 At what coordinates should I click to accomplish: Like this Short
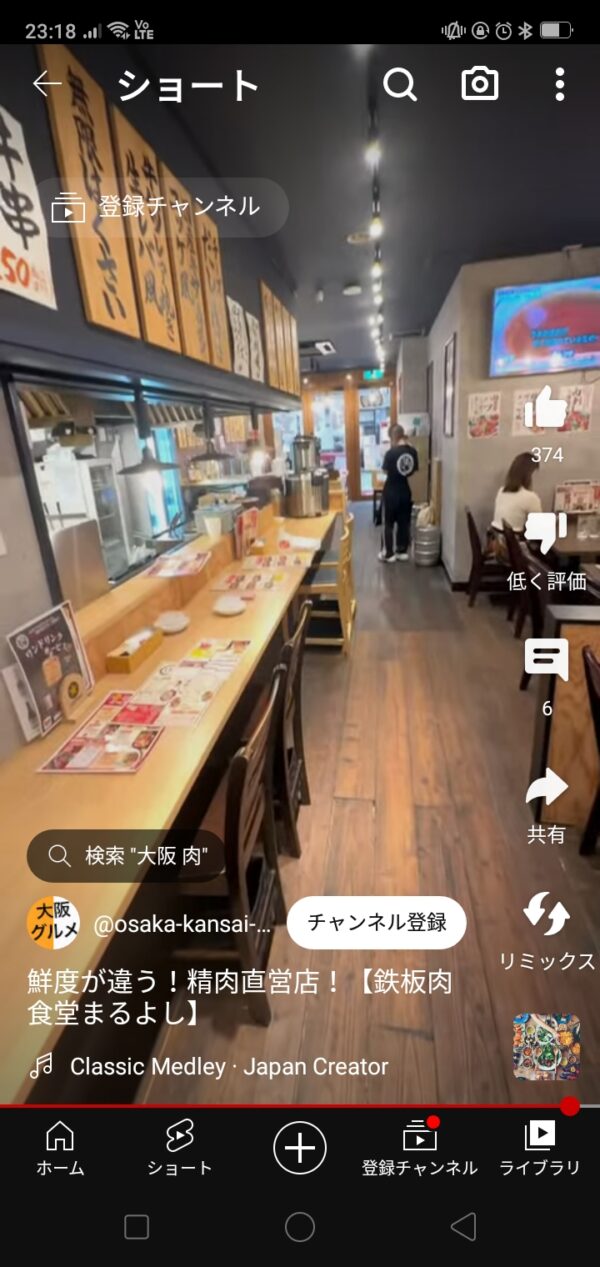546,409
